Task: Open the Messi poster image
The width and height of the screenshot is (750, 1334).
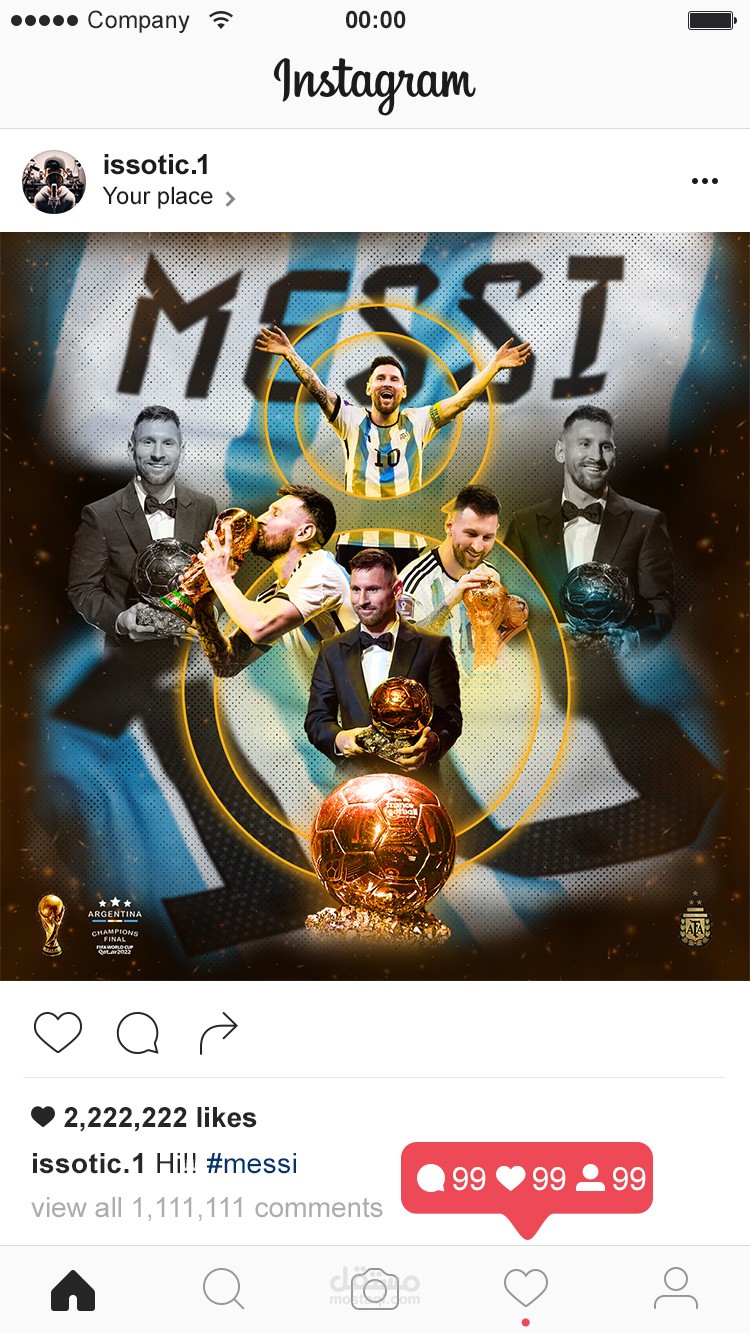Action: pyautogui.click(x=375, y=606)
